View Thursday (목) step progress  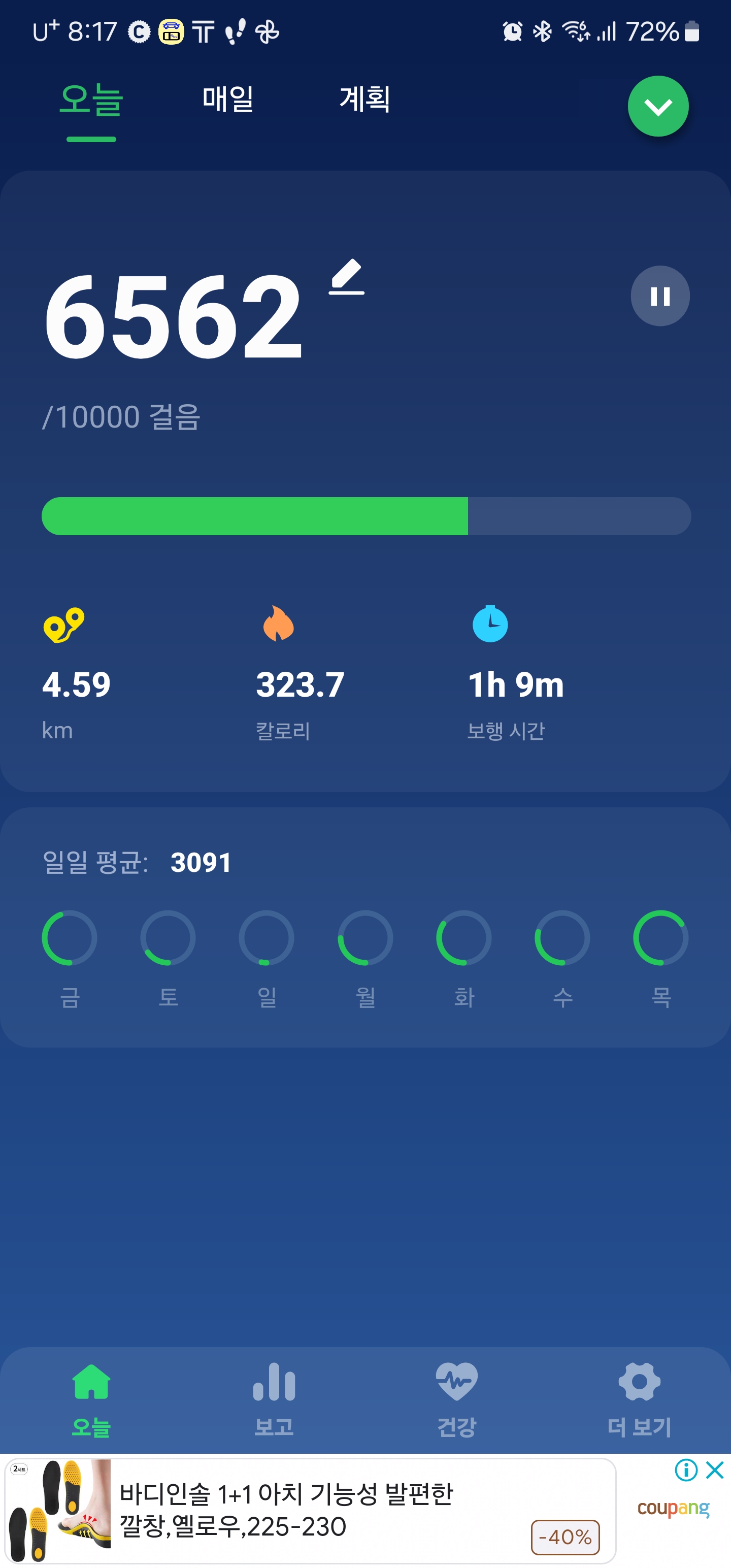[661, 938]
